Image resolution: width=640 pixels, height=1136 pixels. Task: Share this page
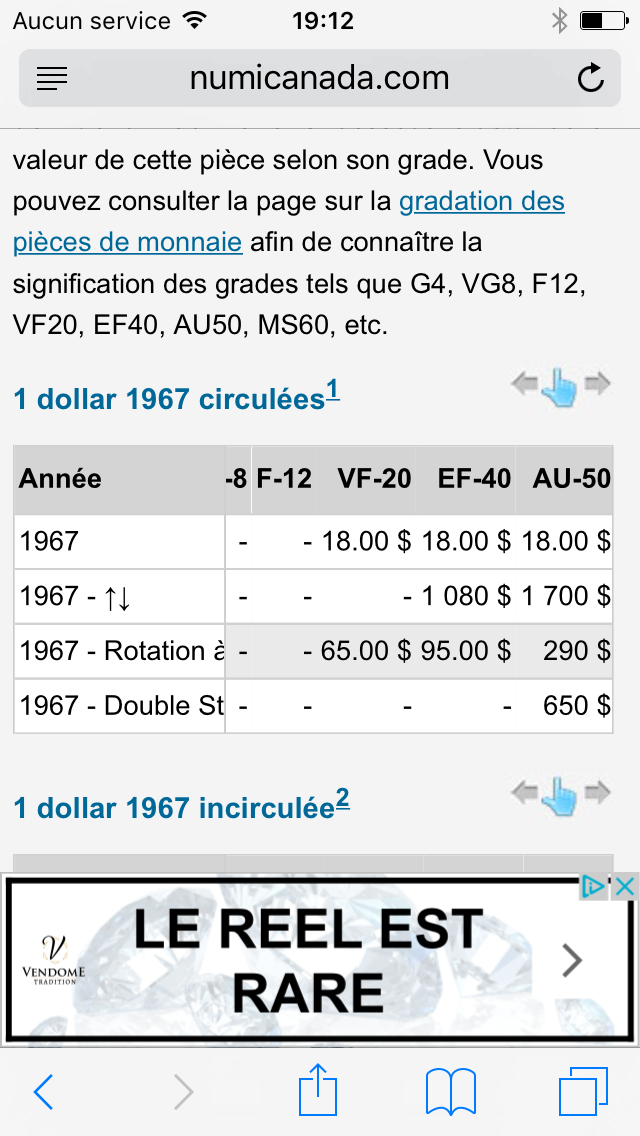click(x=318, y=1088)
